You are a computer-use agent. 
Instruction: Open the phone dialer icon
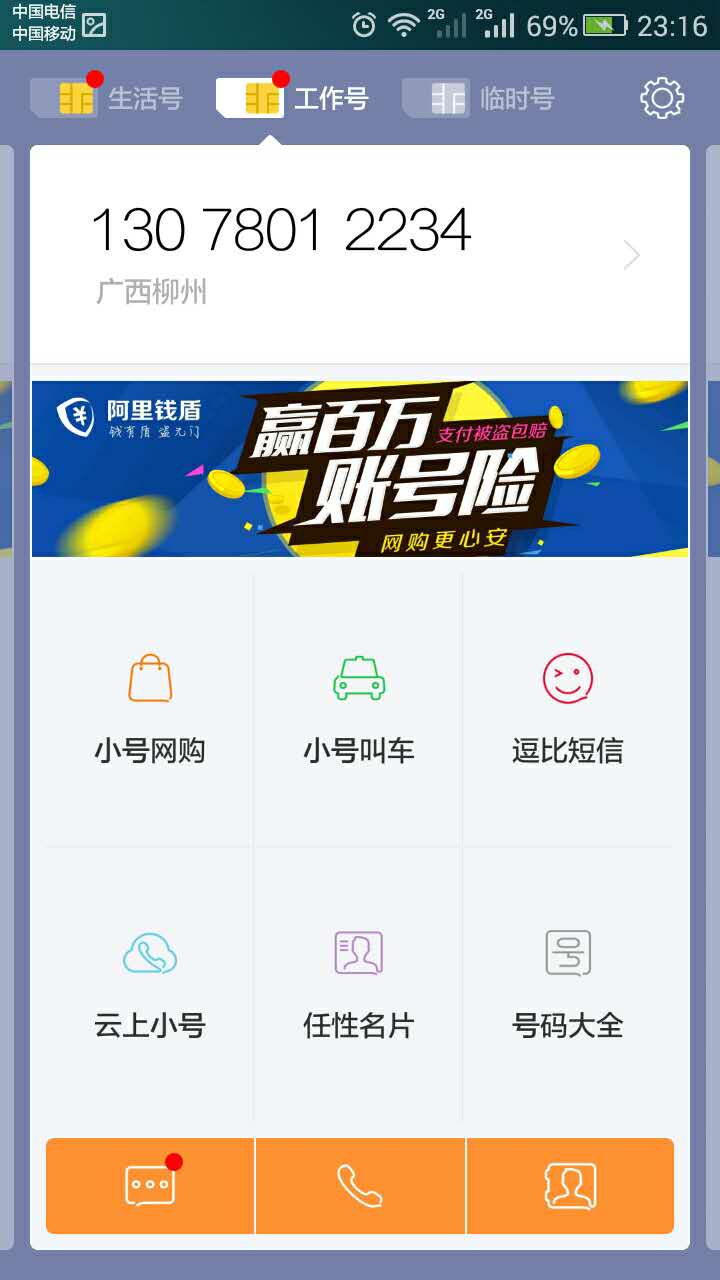pyautogui.click(x=360, y=1186)
